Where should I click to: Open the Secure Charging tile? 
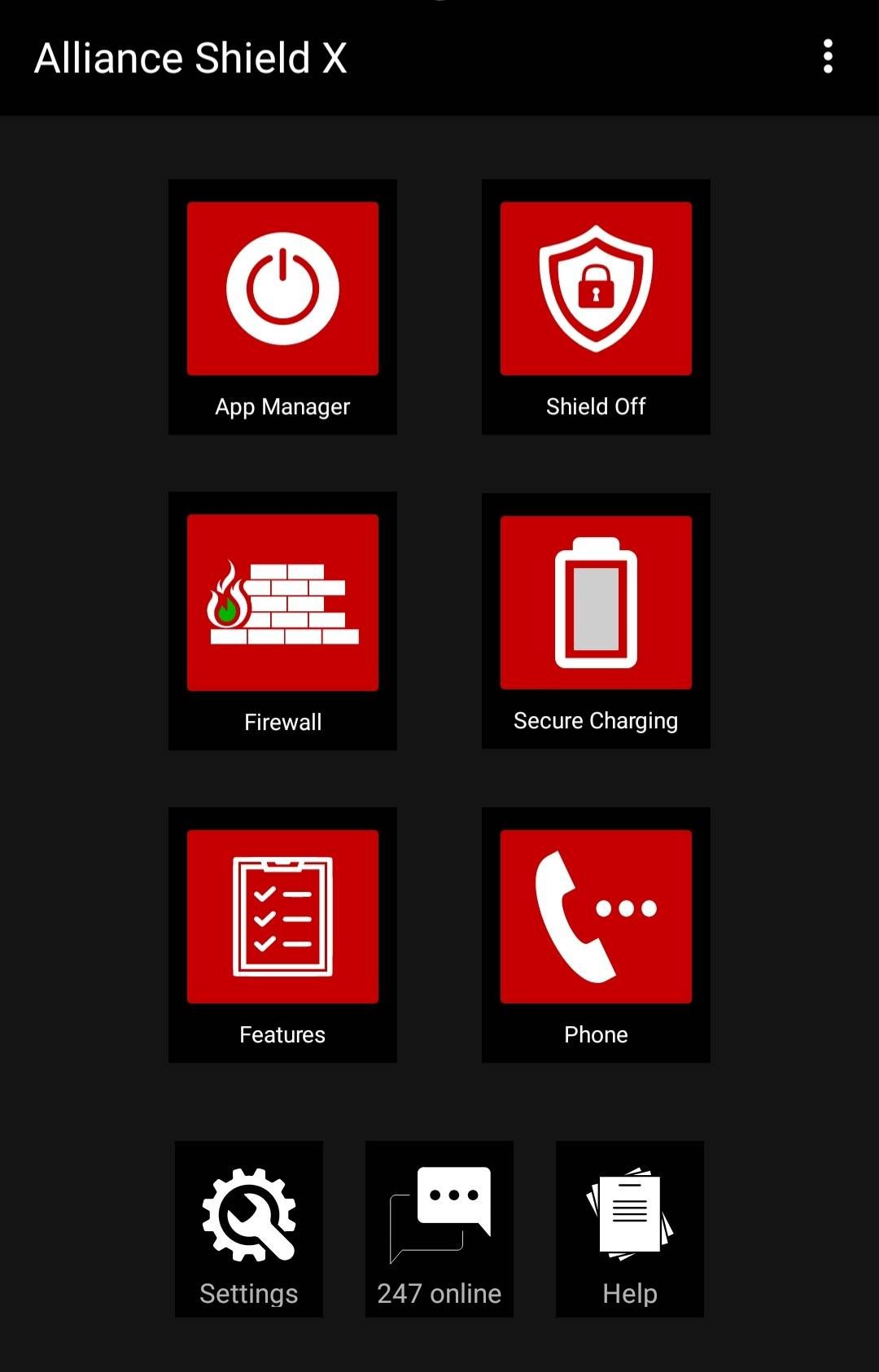click(x=596, y=620)
